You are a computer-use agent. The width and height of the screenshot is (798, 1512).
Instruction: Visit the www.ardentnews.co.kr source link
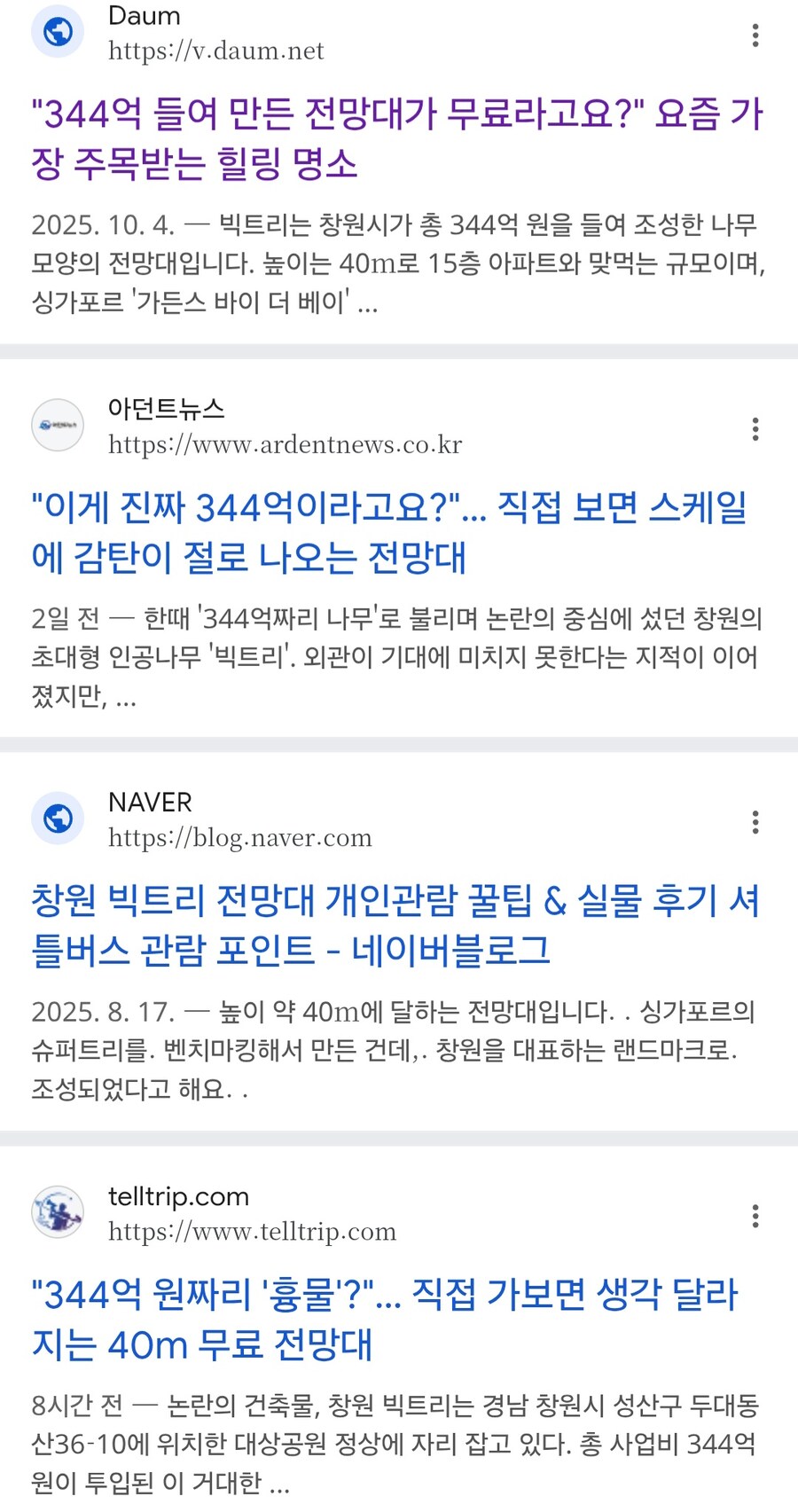click(x=285, y=445)
